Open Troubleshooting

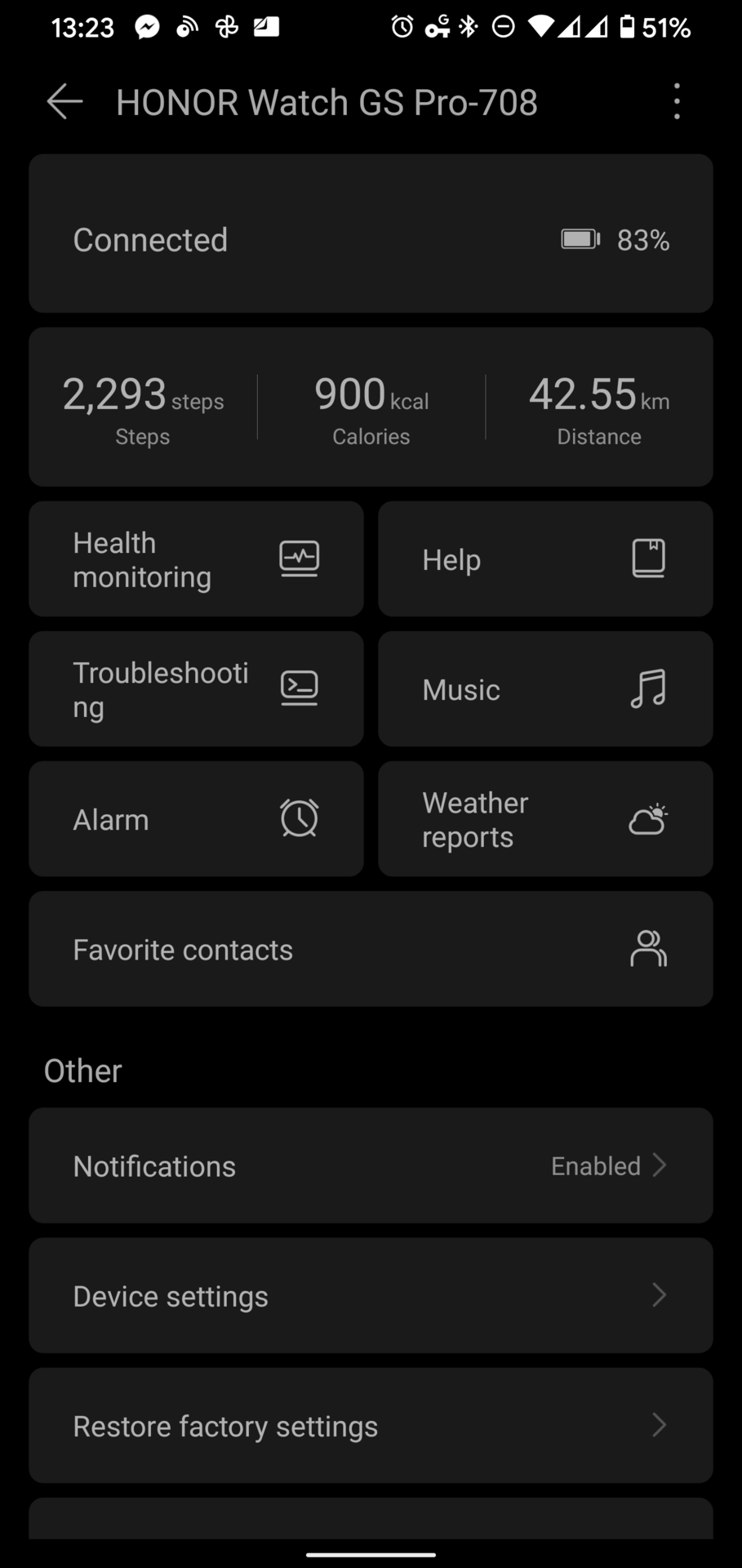196,689
